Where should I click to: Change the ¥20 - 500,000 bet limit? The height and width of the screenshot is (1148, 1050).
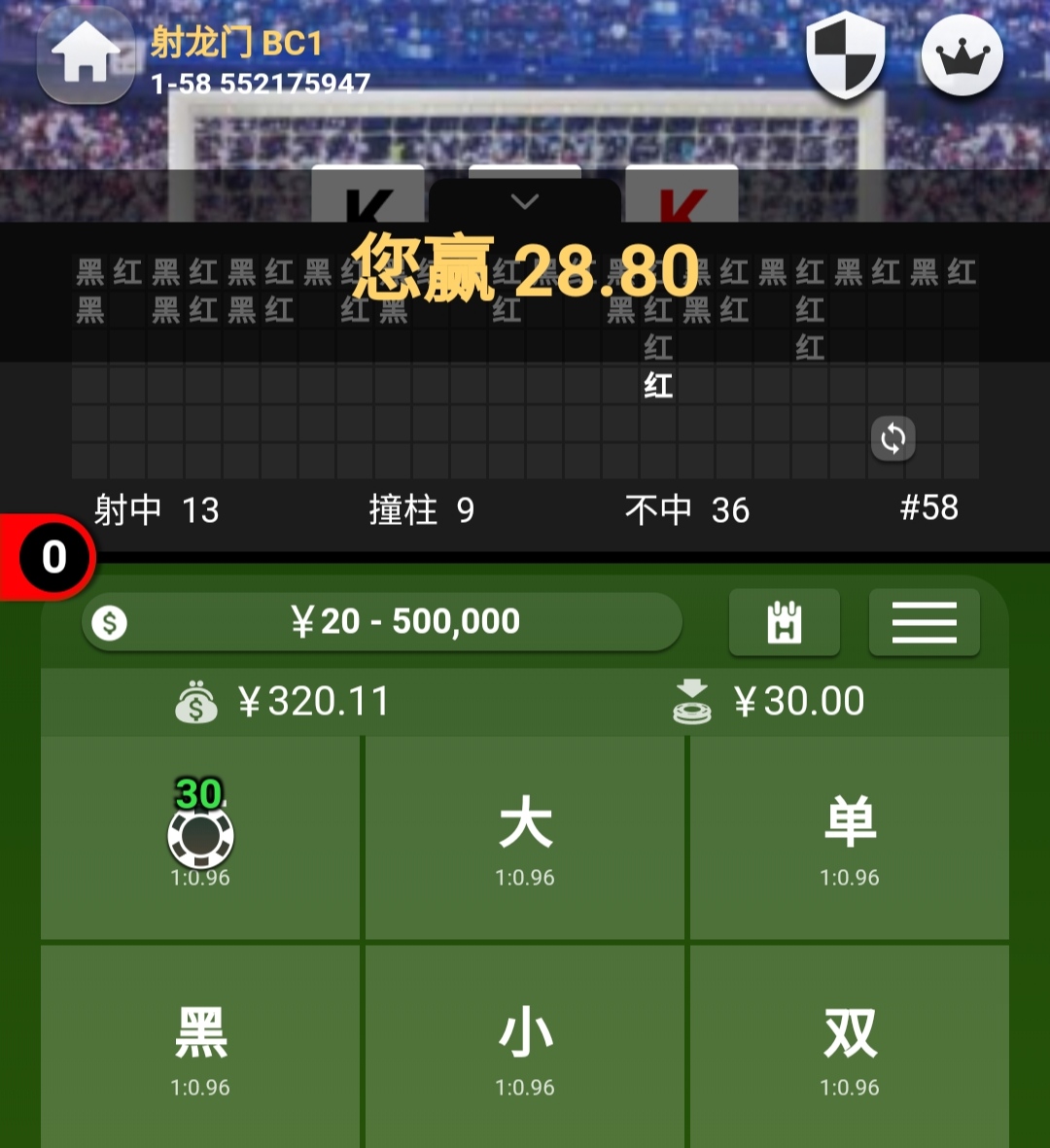(382, 621)
